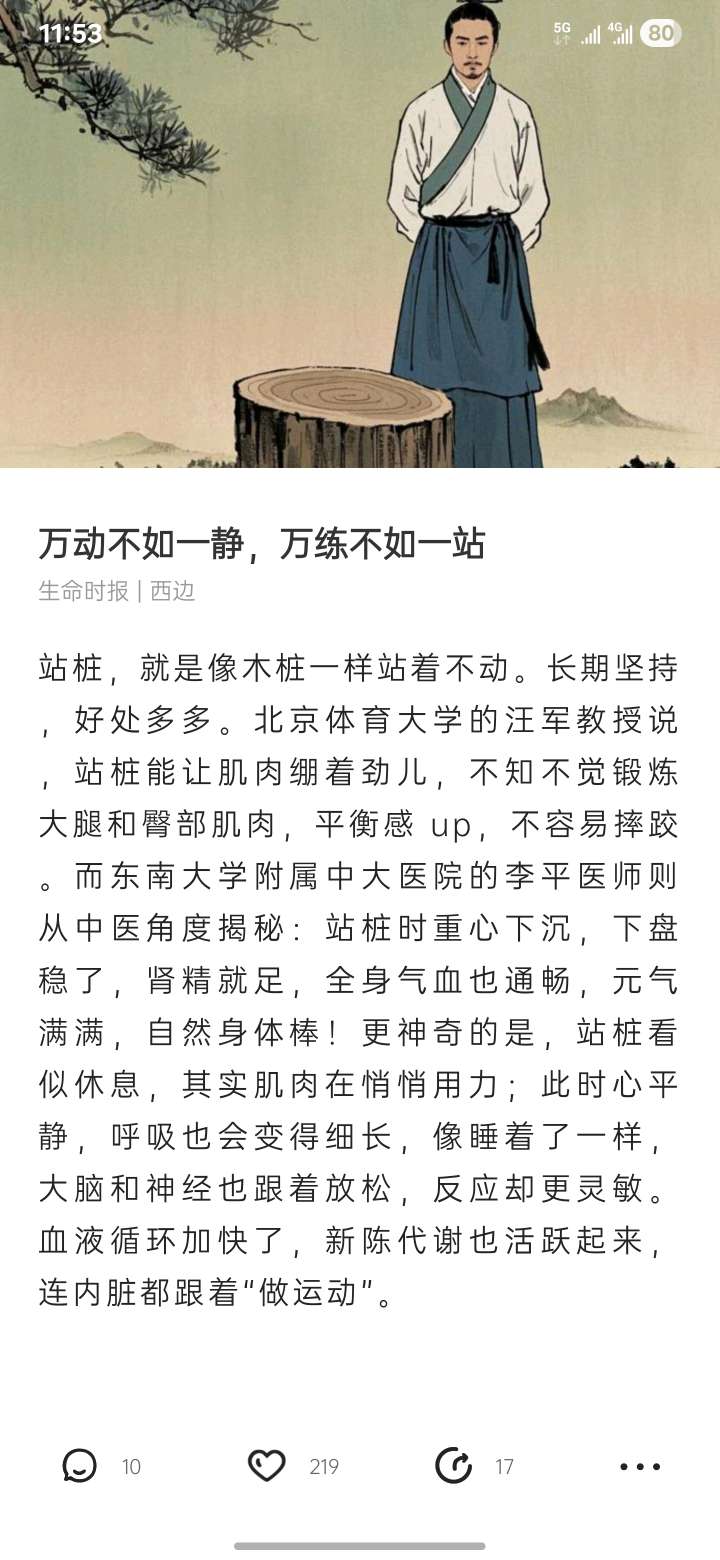720x1560 pixels.
Task: Open the three-dot overflow menu
Action: (x=640, y=1466)
